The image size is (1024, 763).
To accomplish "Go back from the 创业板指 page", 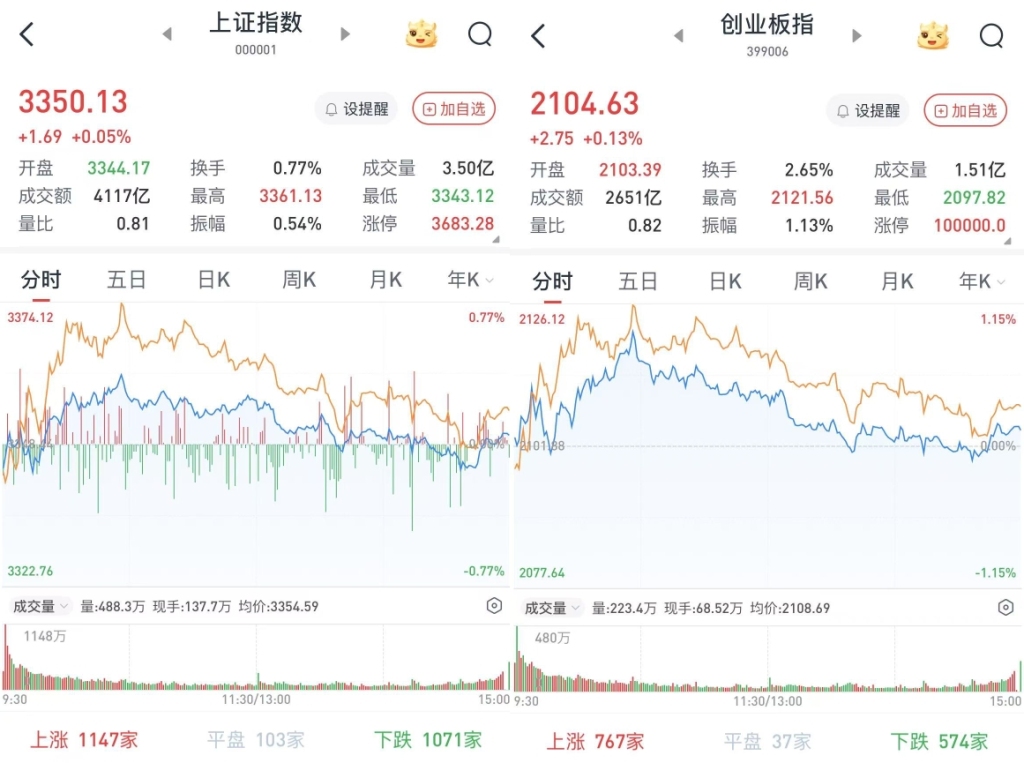I will pyautogui.click(x=538, y=36).
